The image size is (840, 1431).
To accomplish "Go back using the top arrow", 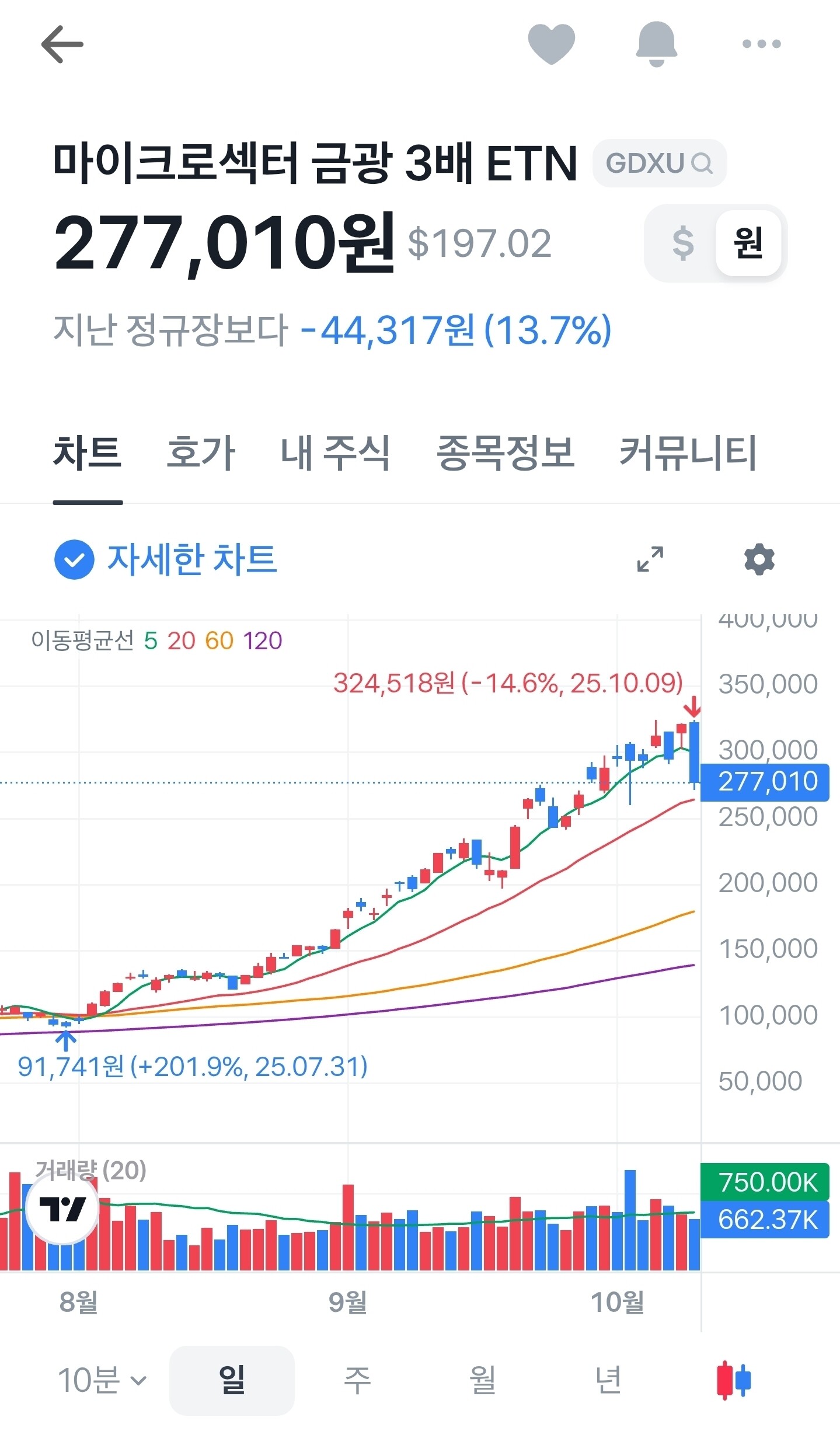I will click(62, 44).
